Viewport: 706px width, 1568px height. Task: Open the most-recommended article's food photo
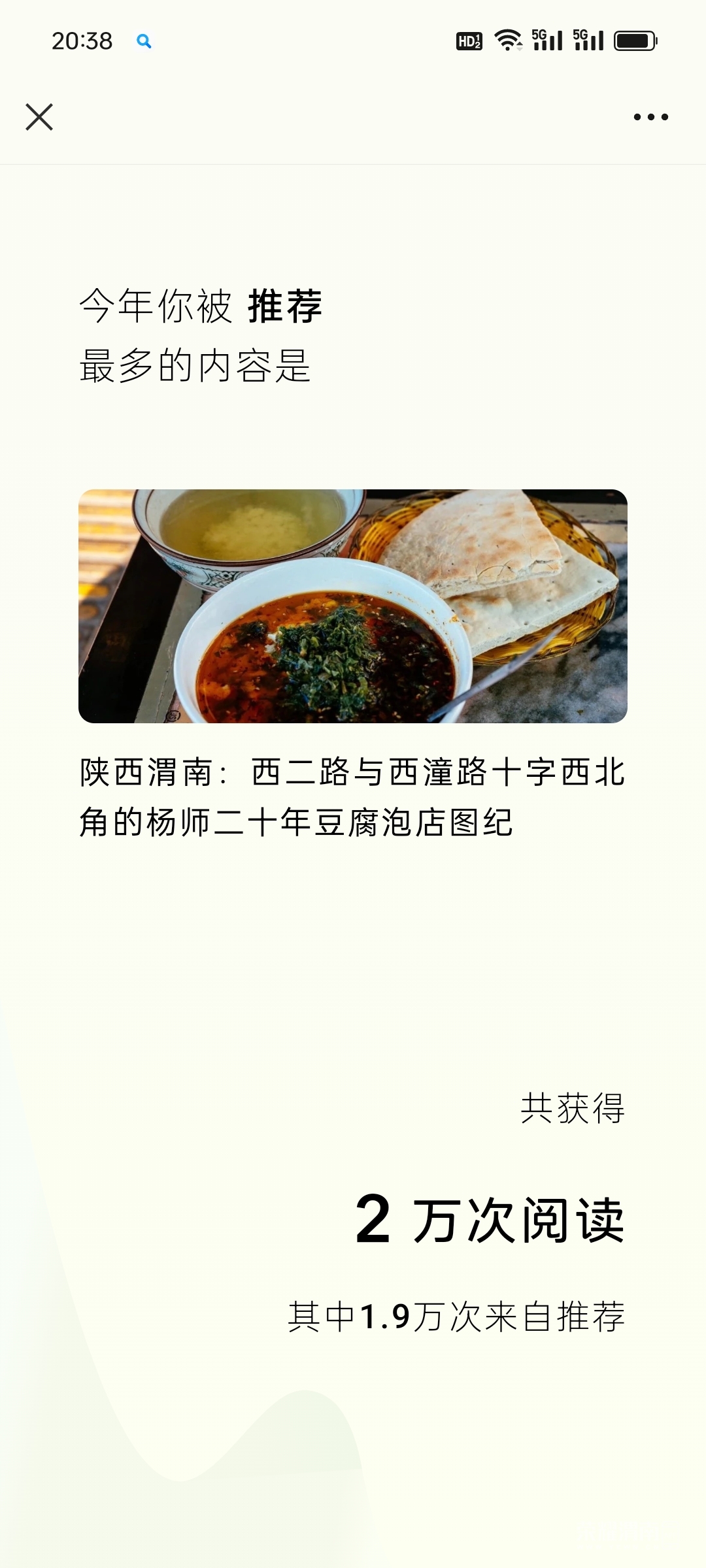tap(353, 606)
